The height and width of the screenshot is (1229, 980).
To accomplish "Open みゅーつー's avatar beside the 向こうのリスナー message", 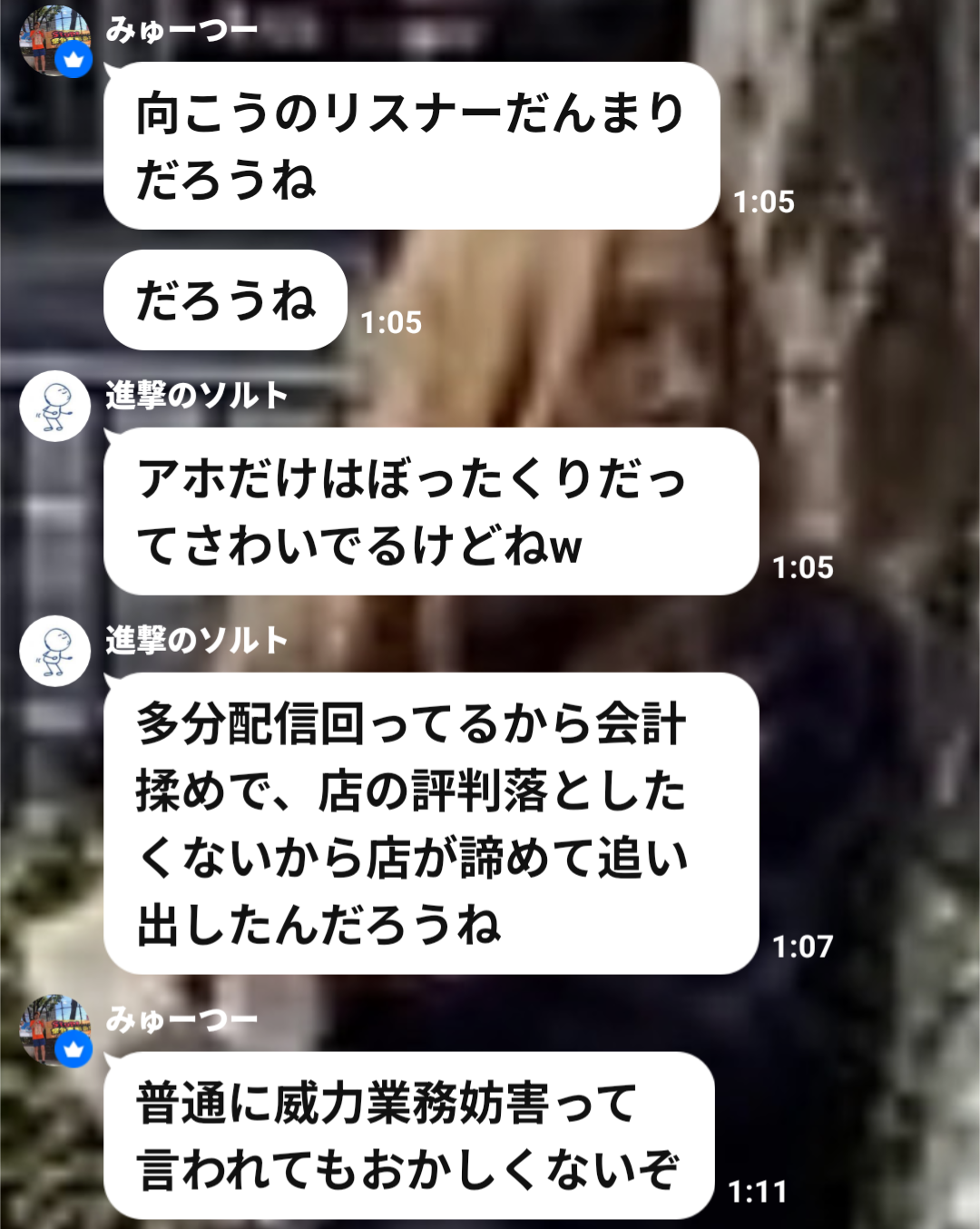I will tap(54, 40).
